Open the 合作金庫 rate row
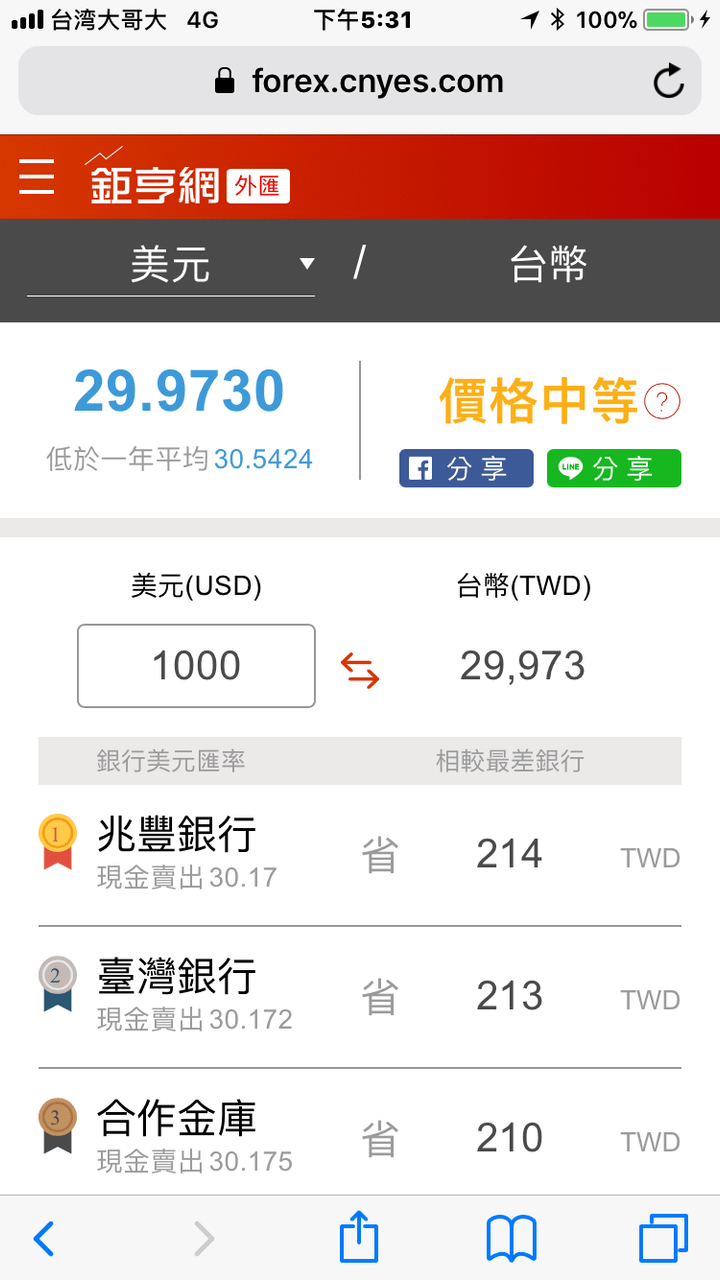Viewport: 720px width, 1280px height. 360,1138
